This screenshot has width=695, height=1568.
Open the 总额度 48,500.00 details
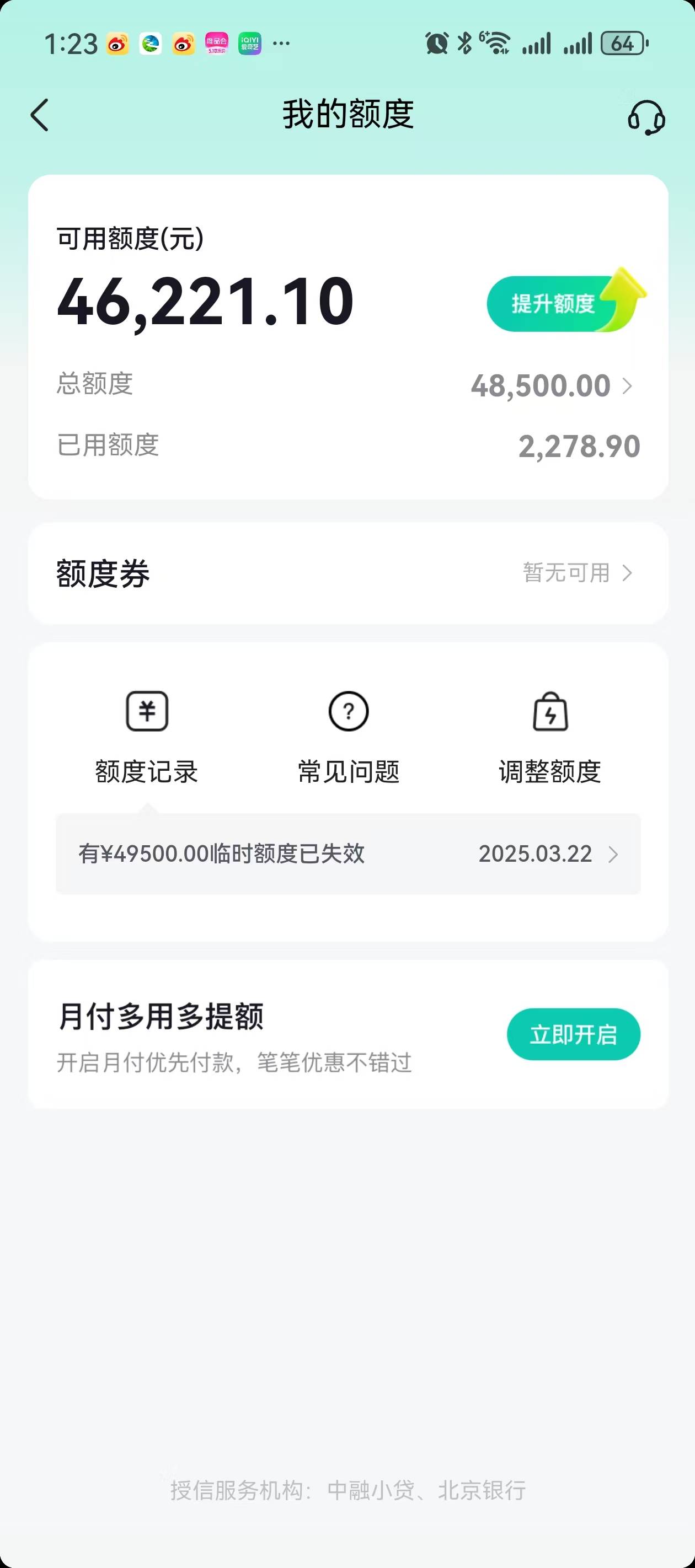(348, 385)
